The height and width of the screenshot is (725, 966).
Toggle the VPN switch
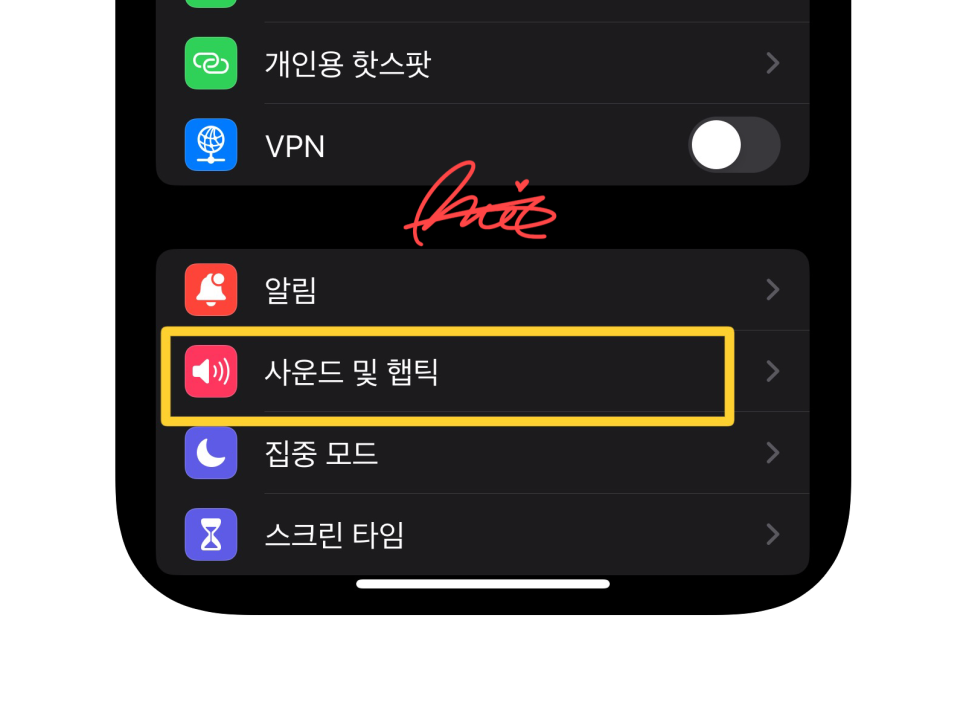coord(734,146)
